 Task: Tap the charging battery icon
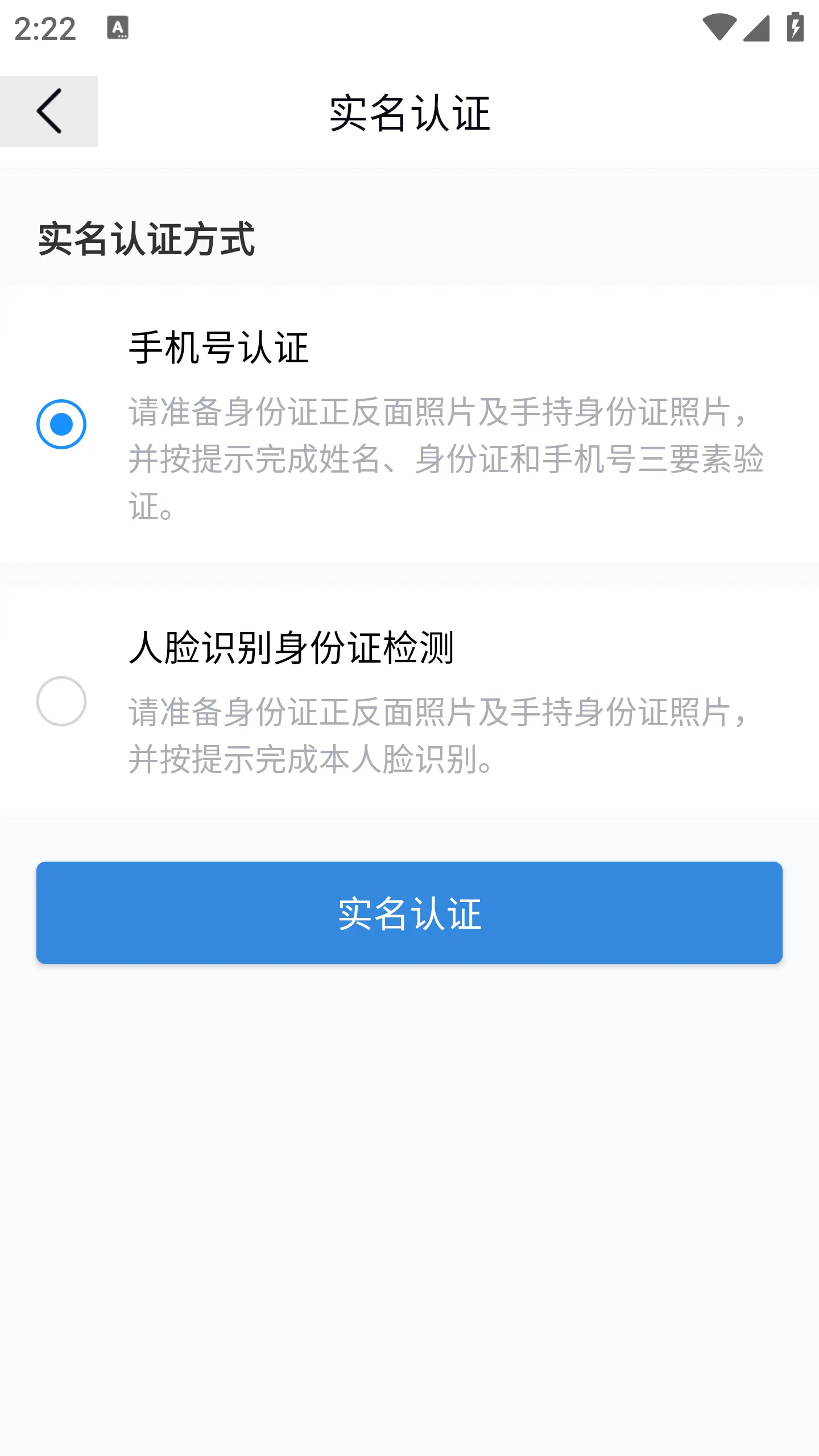796,26
